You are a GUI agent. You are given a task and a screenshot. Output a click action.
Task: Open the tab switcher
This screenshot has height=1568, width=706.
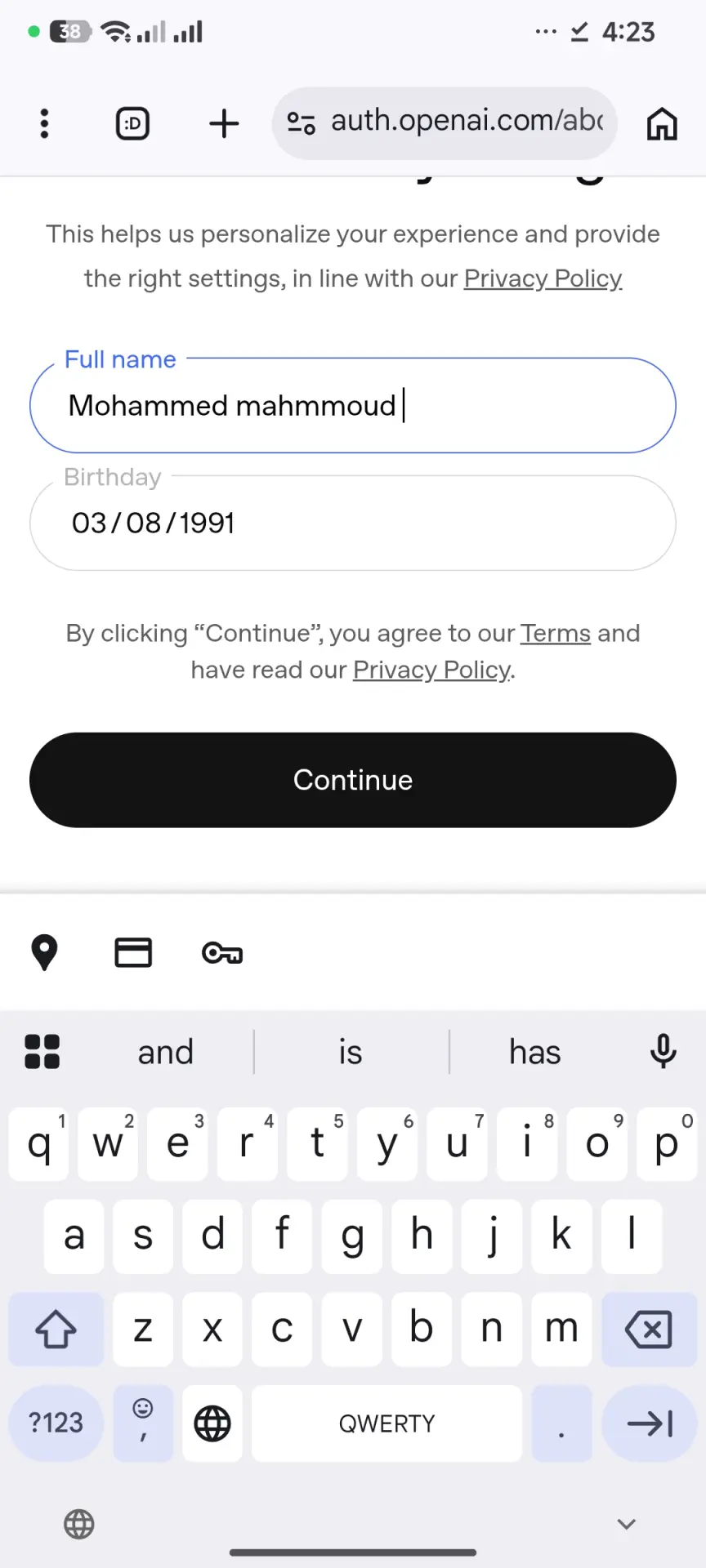point(132,124)
